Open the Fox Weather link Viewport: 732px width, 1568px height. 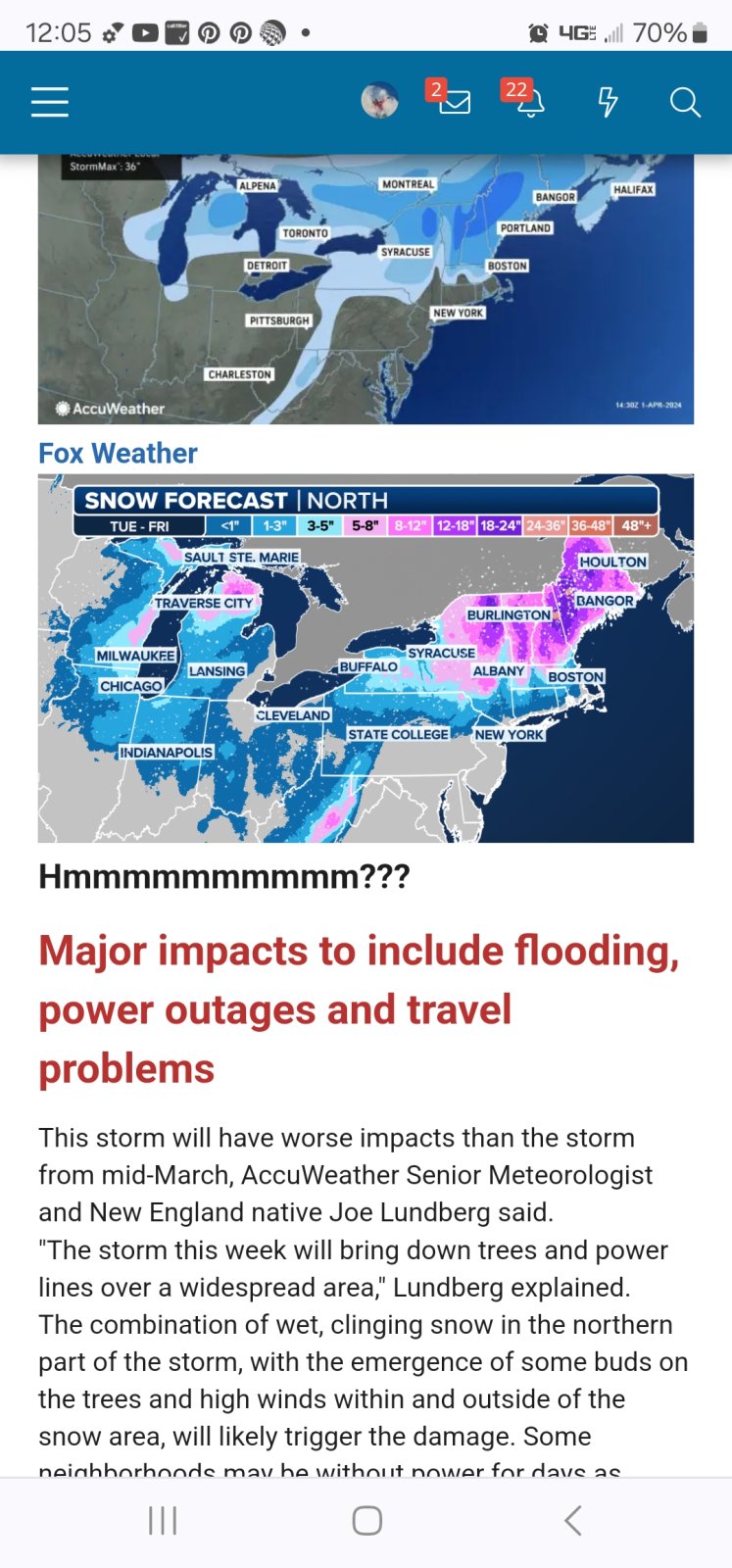coord(118,453)
